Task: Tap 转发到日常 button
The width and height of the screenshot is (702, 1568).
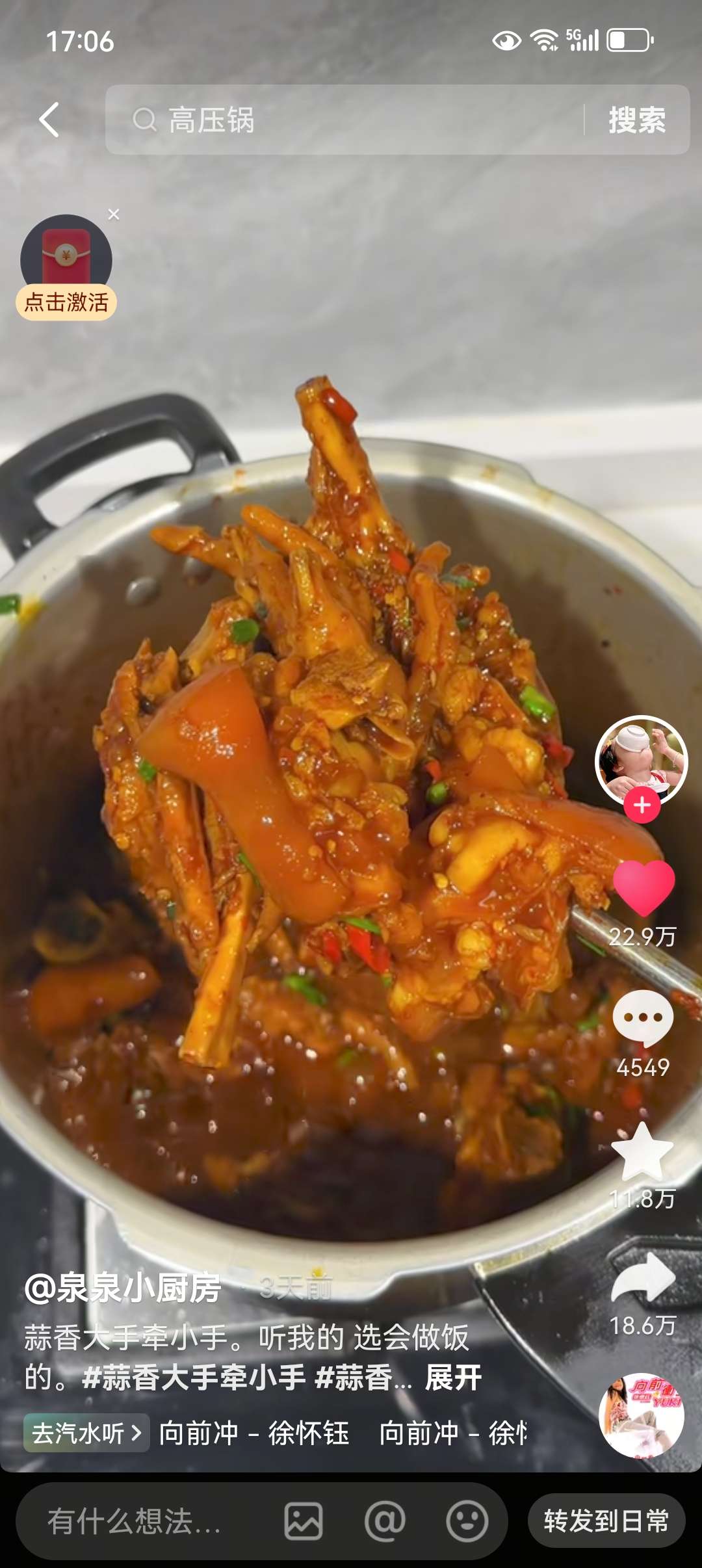Action: pyautogui.click(x=606, y=1521)
